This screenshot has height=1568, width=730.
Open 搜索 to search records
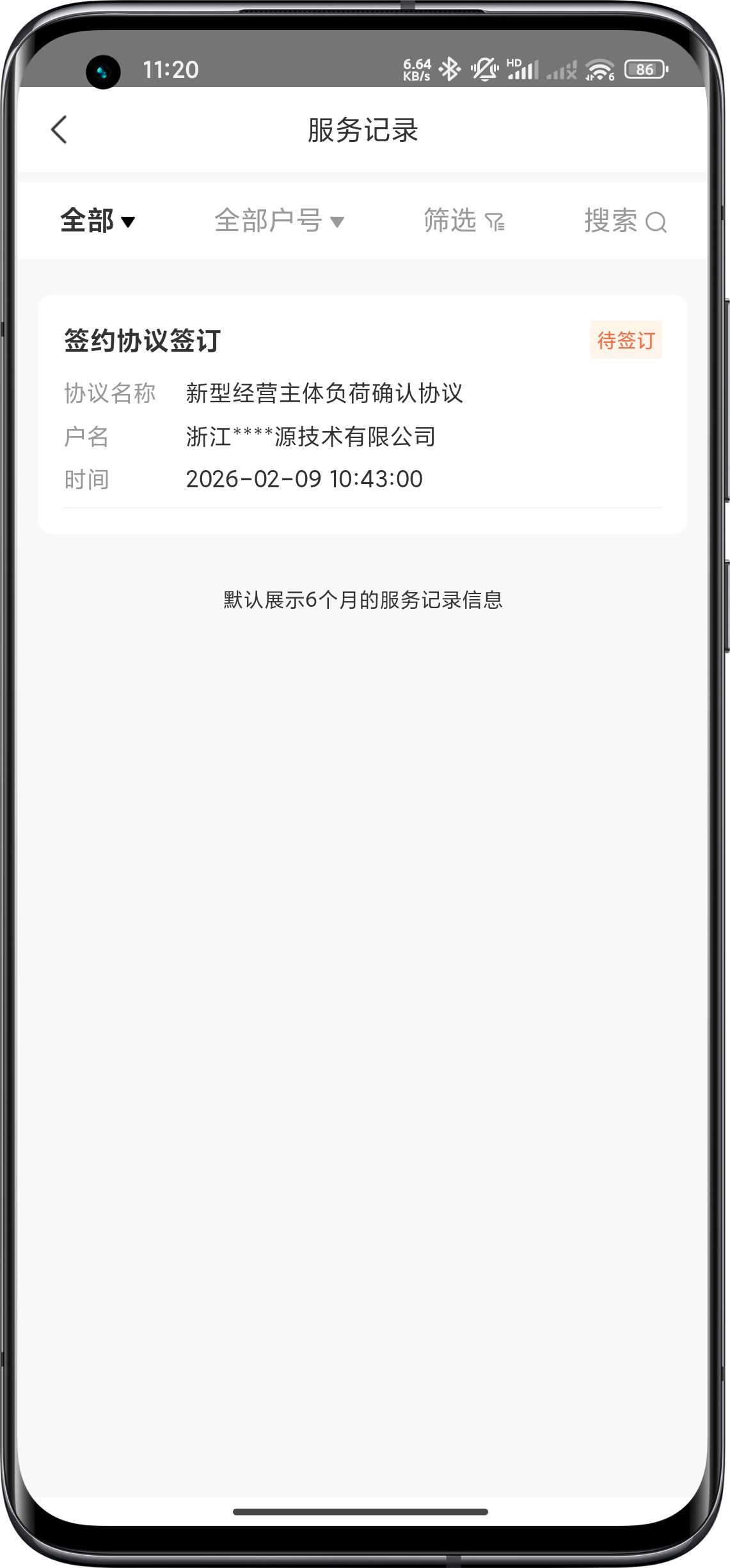[625, 221]
